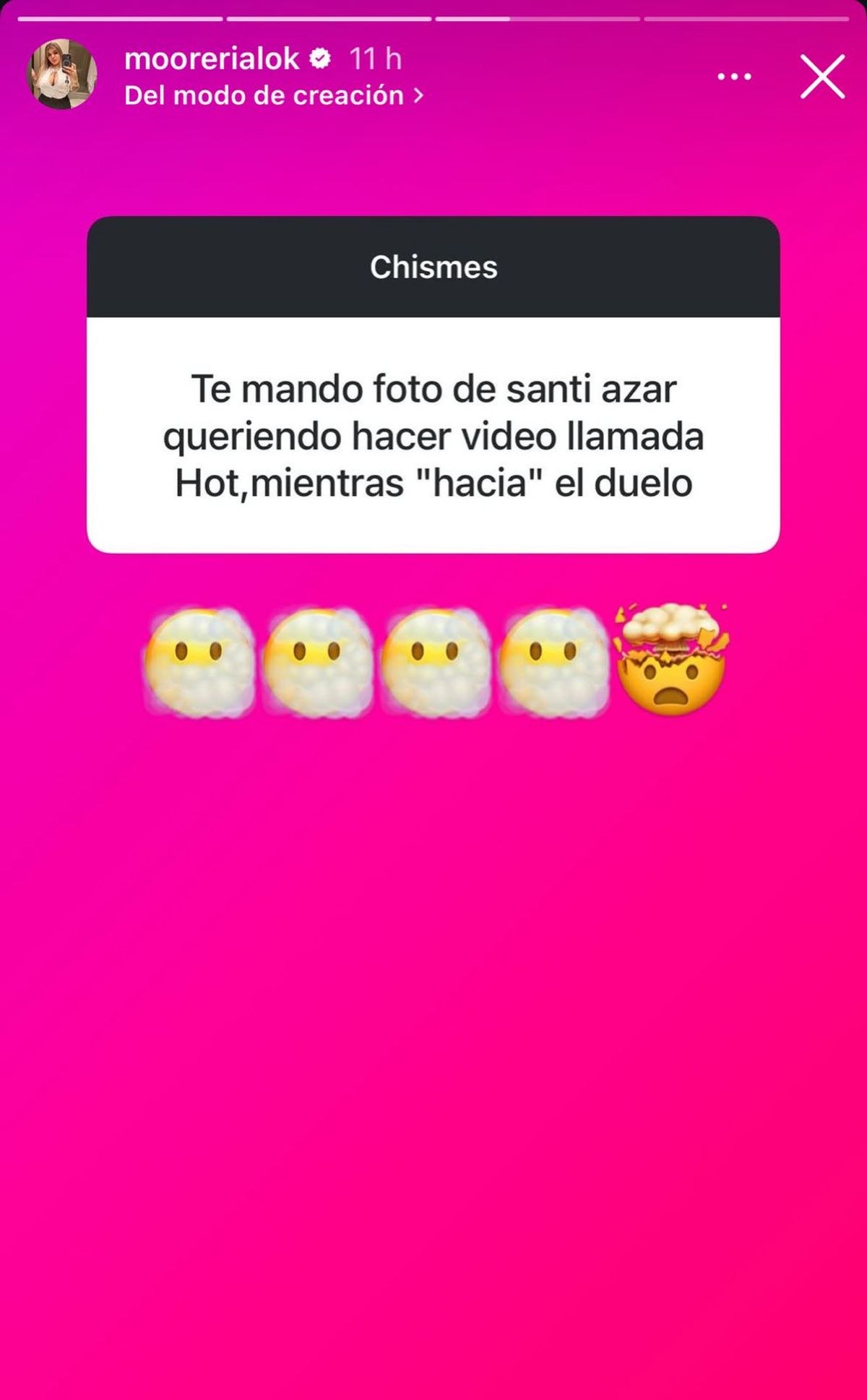Open the three-dot options menu
Viewport: 867px width, 1400px height.
coord(734,77)
